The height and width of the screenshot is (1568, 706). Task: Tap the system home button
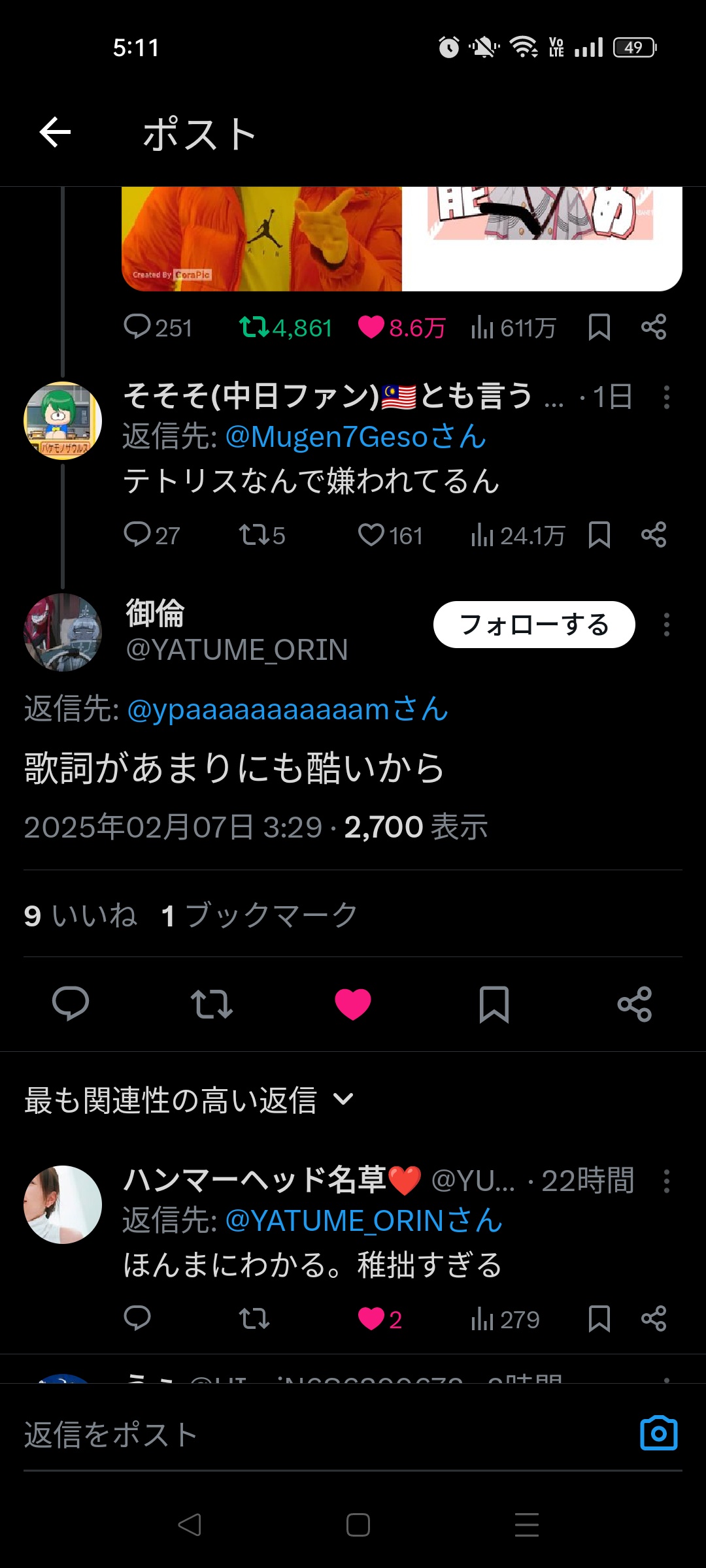click(x=358, y=1525)
